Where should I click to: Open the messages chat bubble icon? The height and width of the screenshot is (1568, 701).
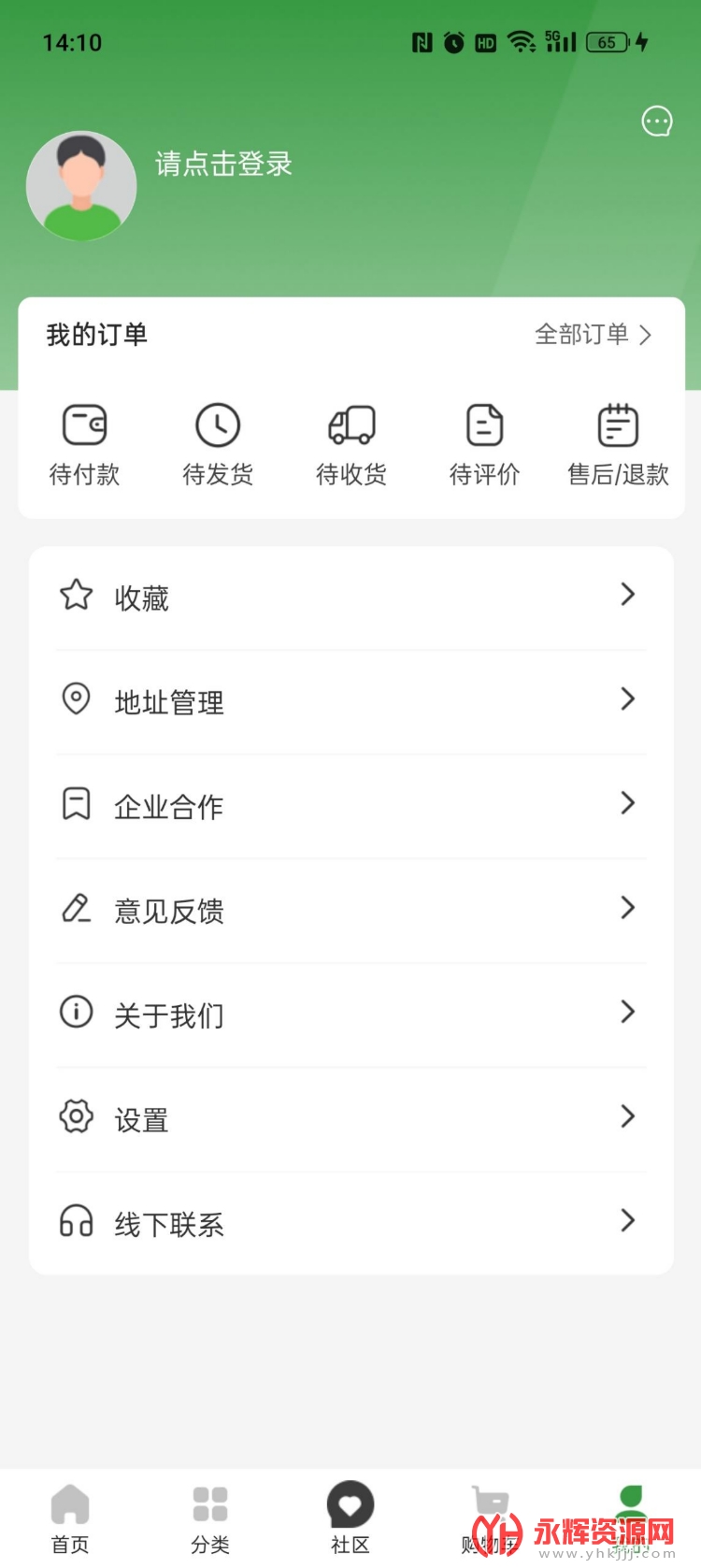click(657, 122)
